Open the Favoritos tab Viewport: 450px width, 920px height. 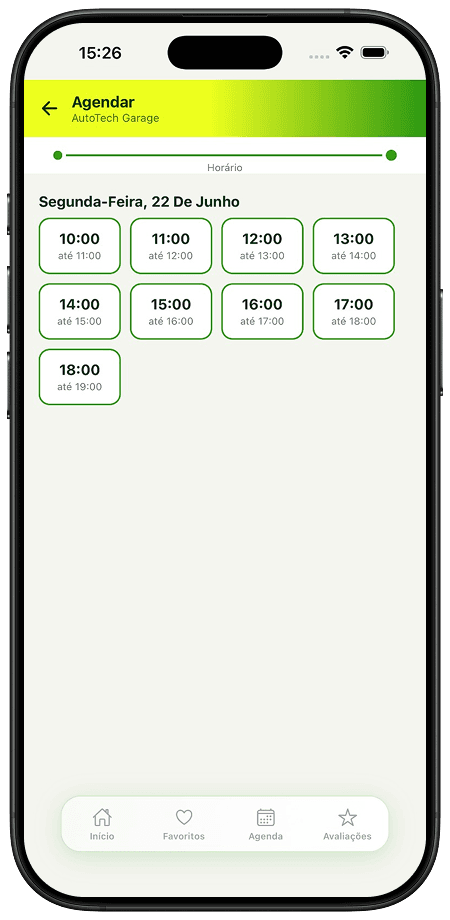184,824
